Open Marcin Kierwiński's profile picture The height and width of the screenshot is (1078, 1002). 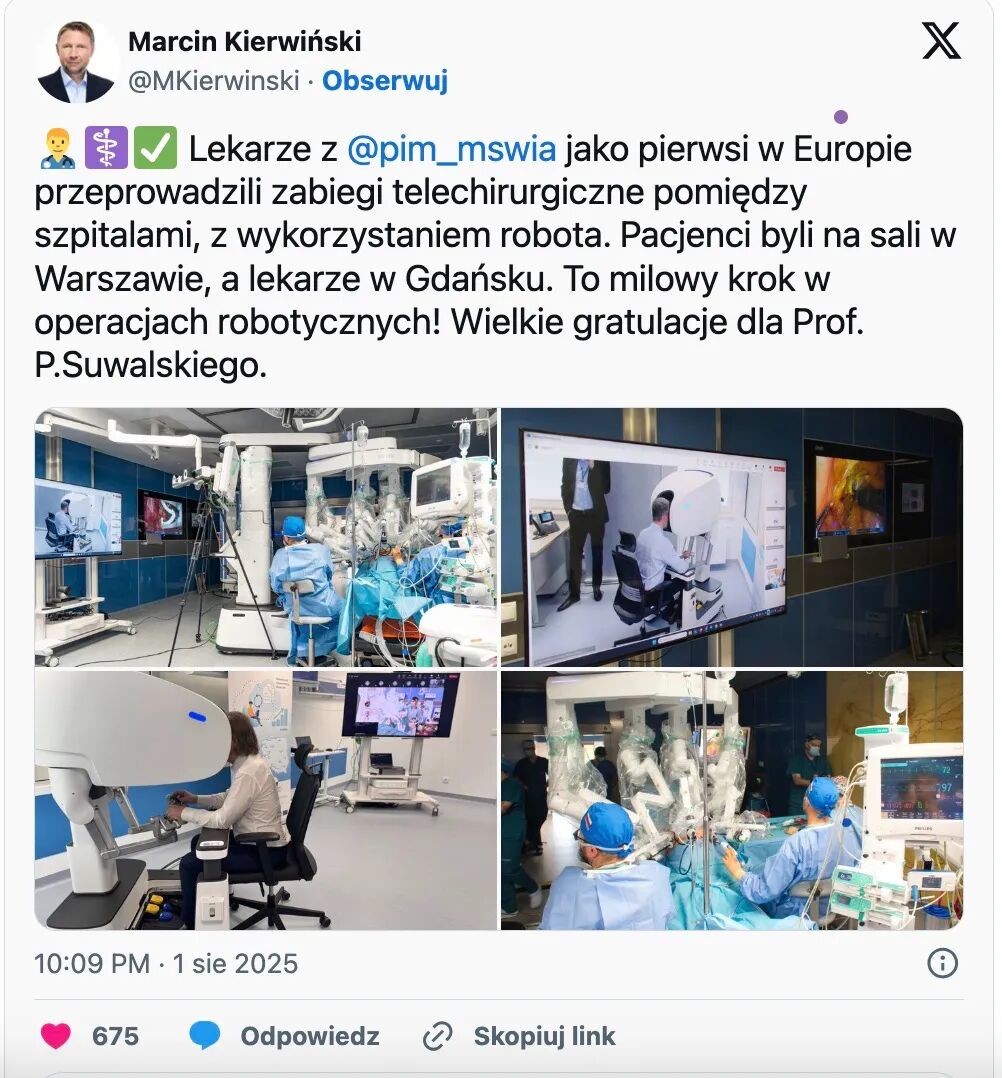coord(76,62)
